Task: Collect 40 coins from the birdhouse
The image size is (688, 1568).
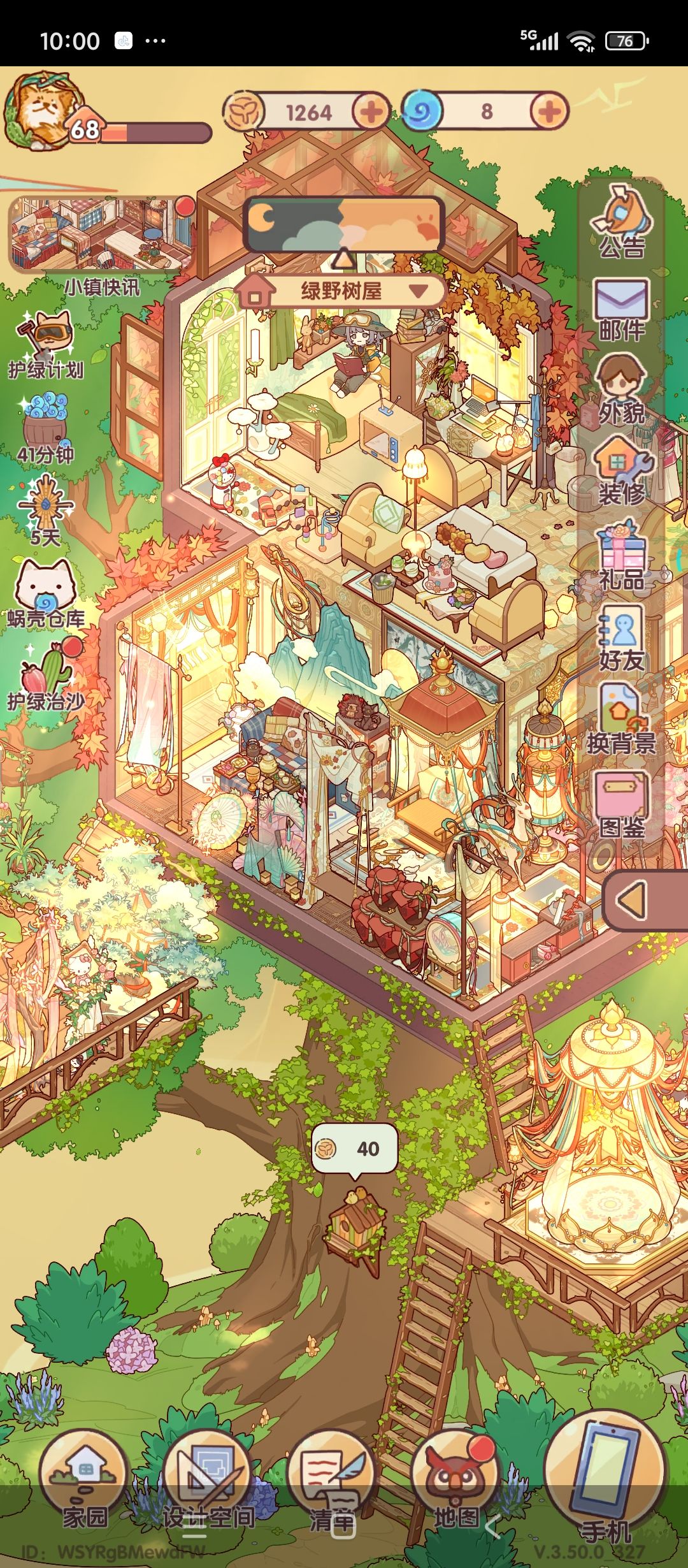Action: (x=355, y=1149)
